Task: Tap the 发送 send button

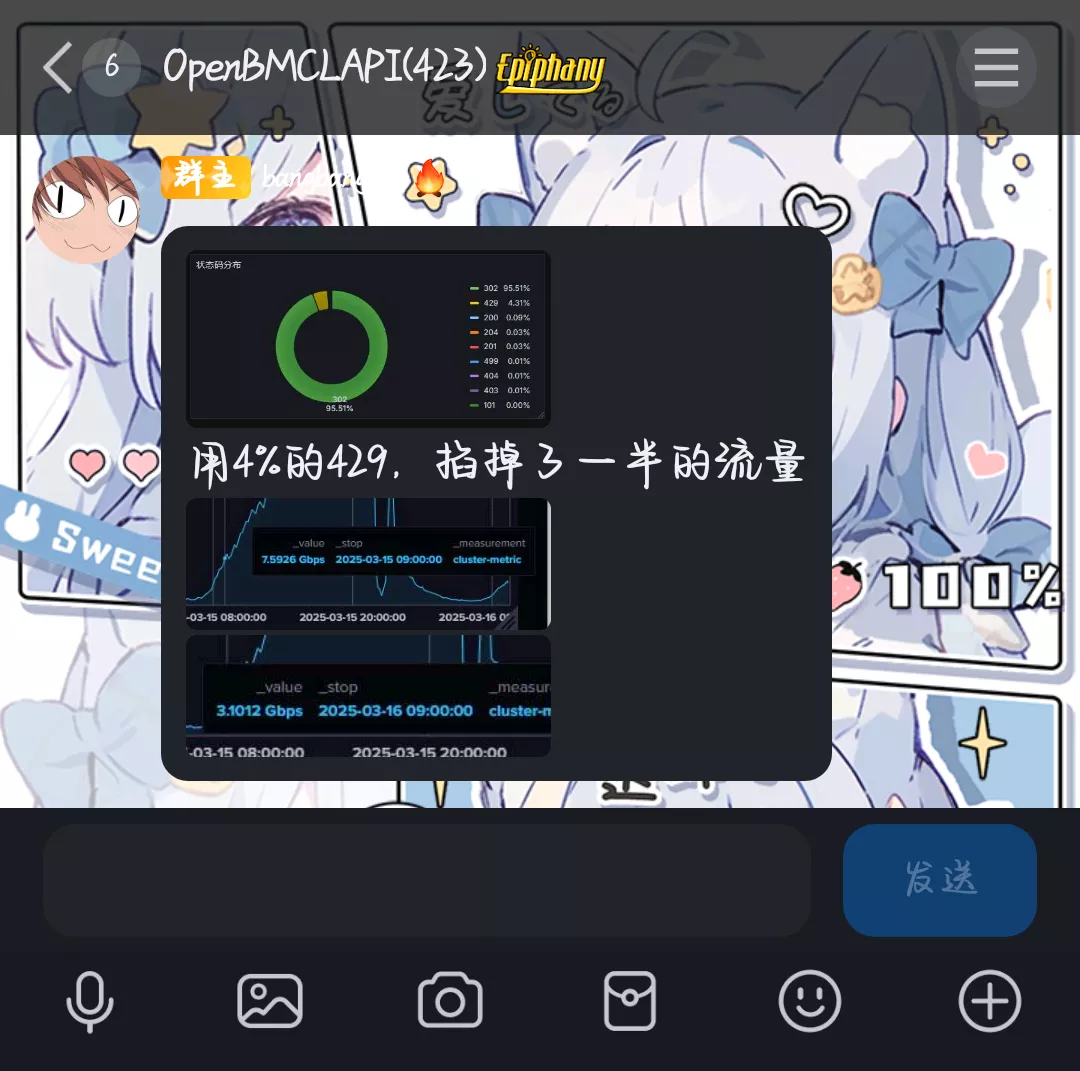Action: 939,880
